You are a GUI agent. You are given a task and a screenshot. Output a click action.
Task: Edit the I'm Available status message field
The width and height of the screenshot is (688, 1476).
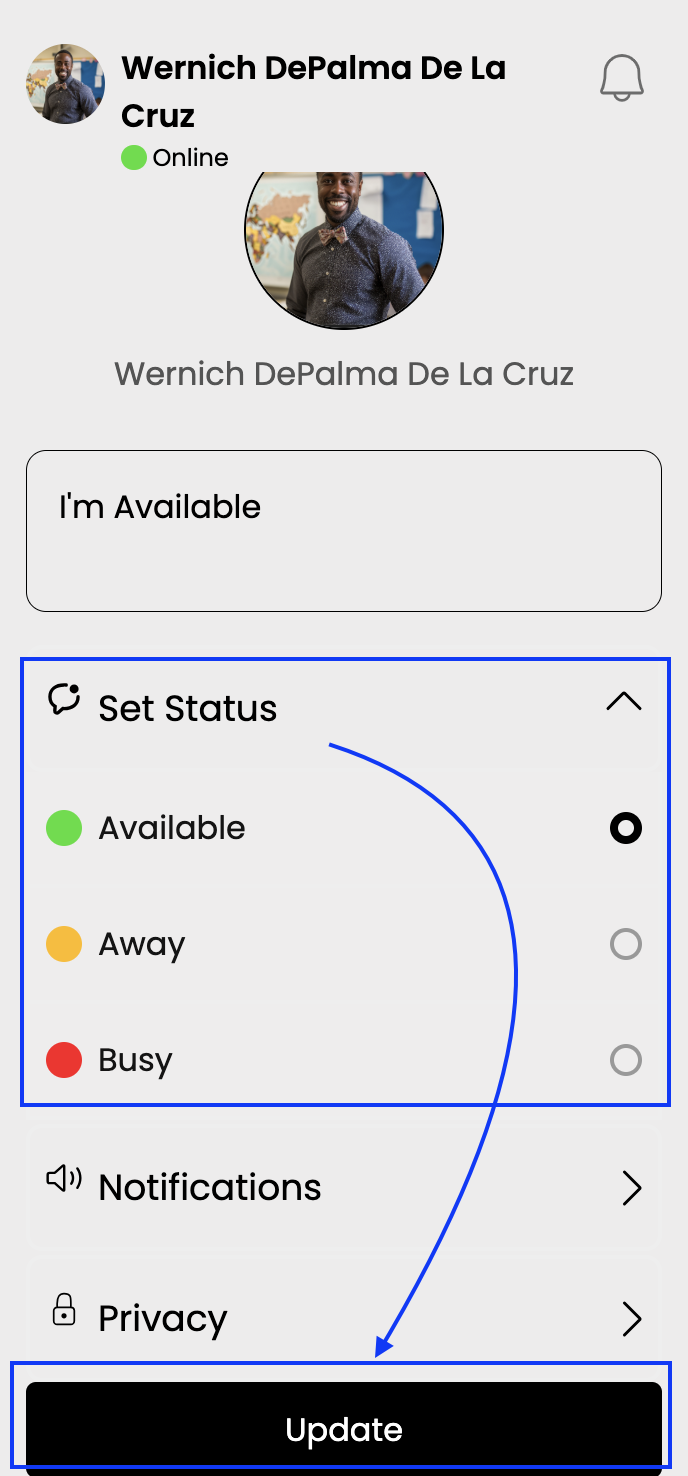click(343, 530)
